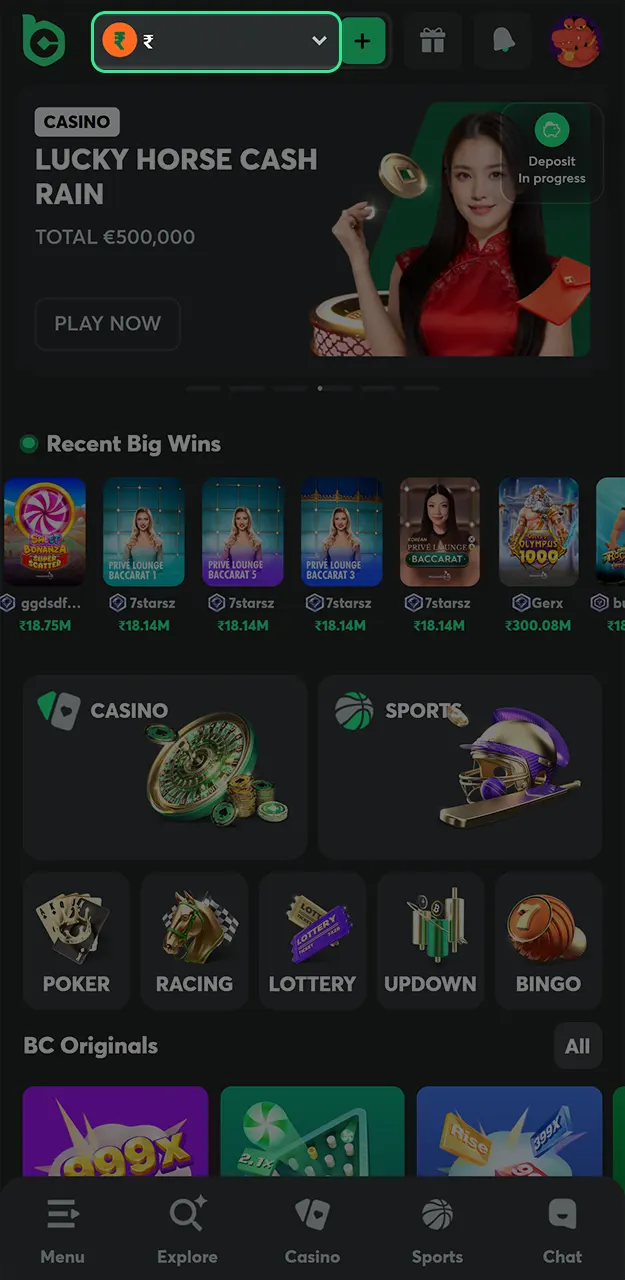Open the Casino category card

[165, 767]
